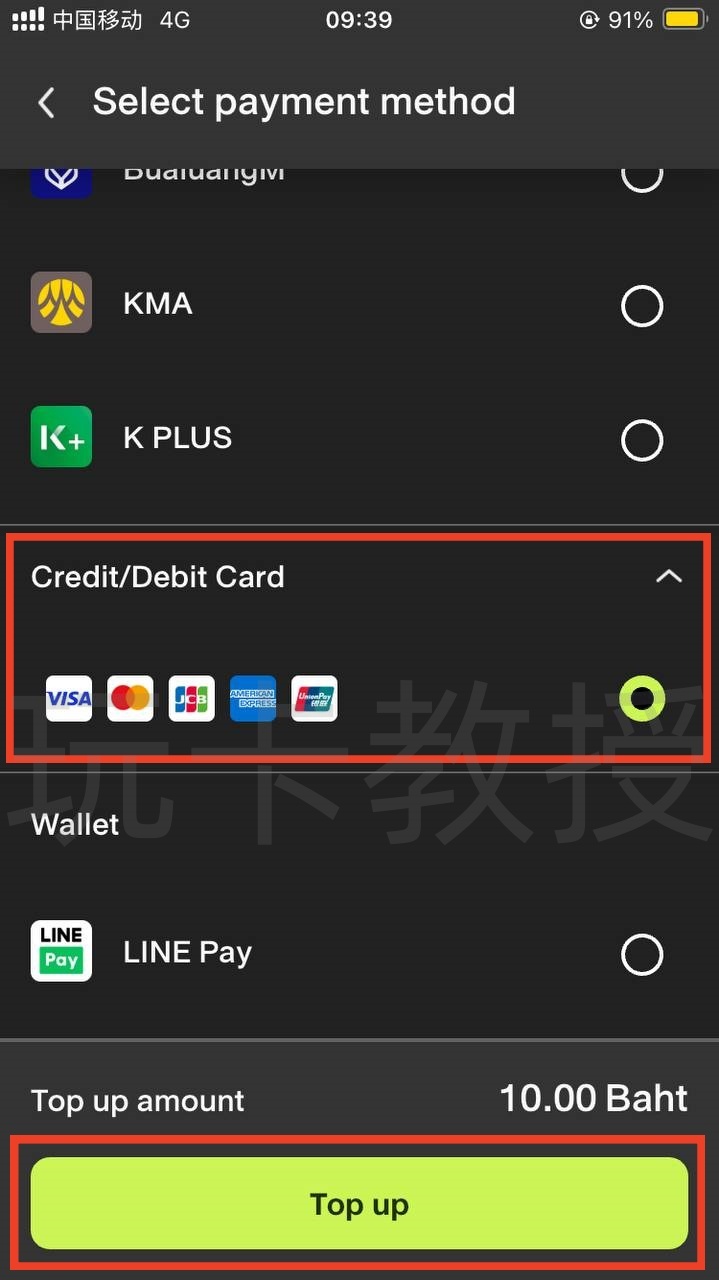Collapse the Credit/Debit Card section
Screen dimensions: 719x1280
668,576
